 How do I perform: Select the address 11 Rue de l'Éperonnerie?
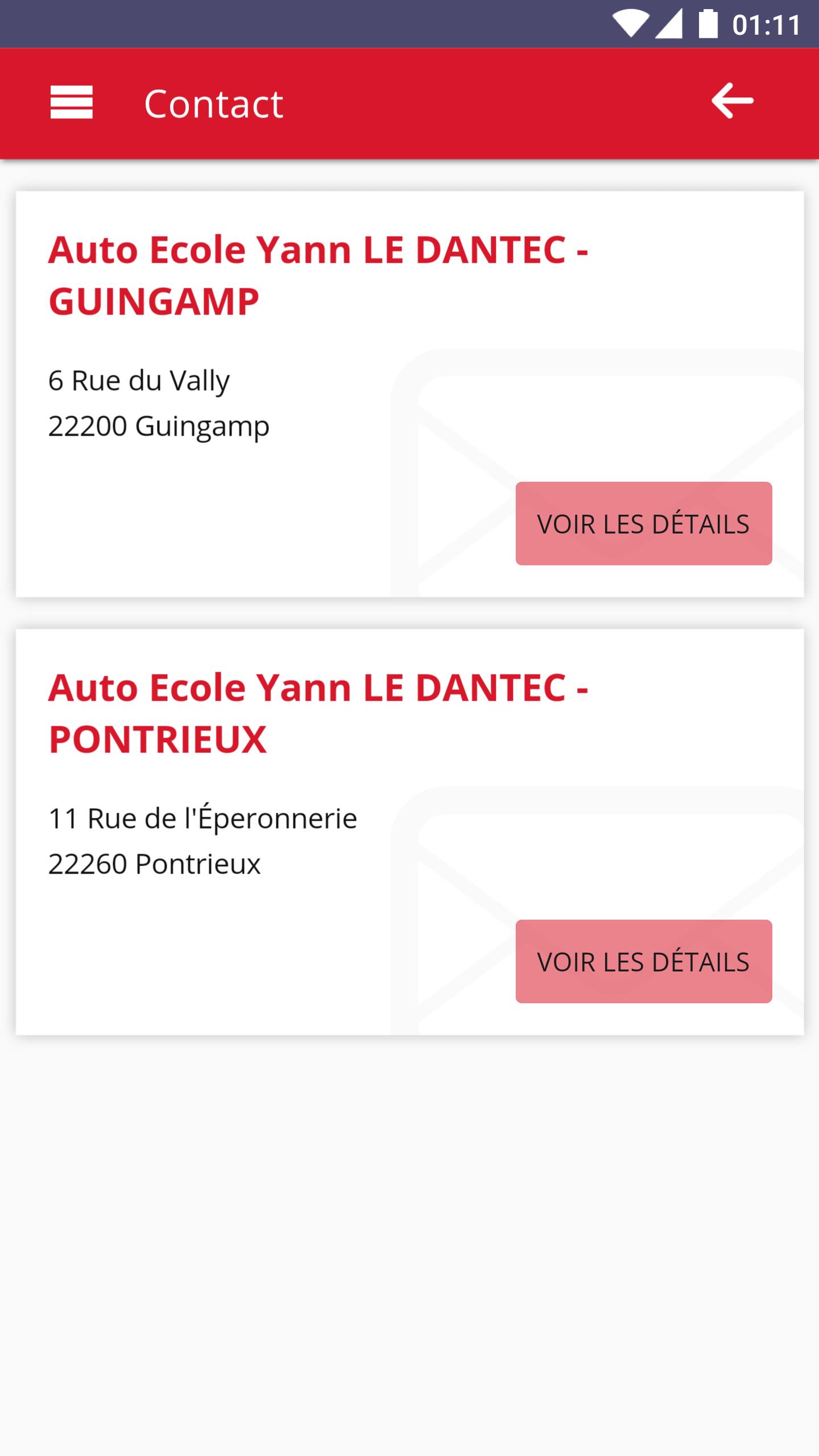coord(202,819)
